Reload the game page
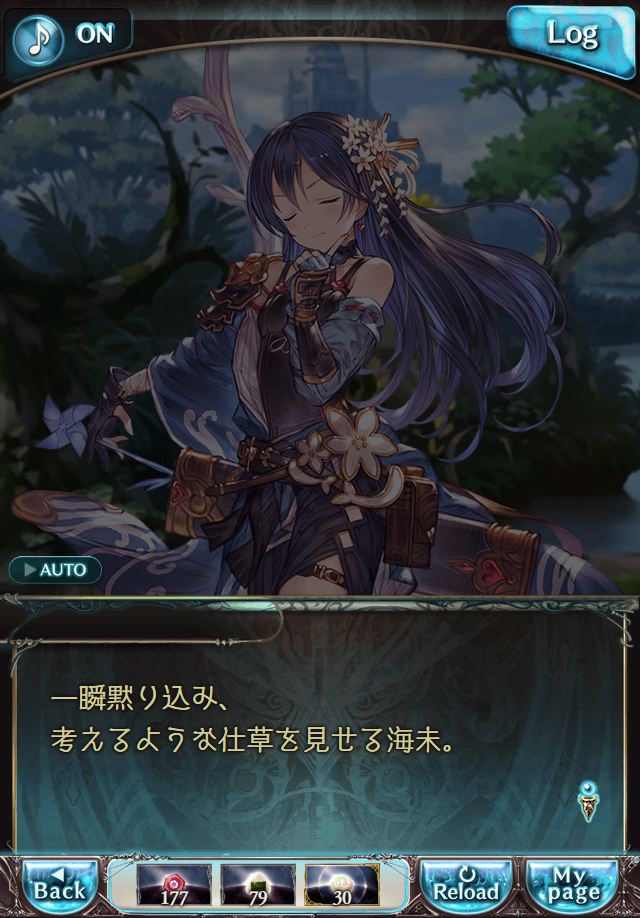 tap(465, 884)
